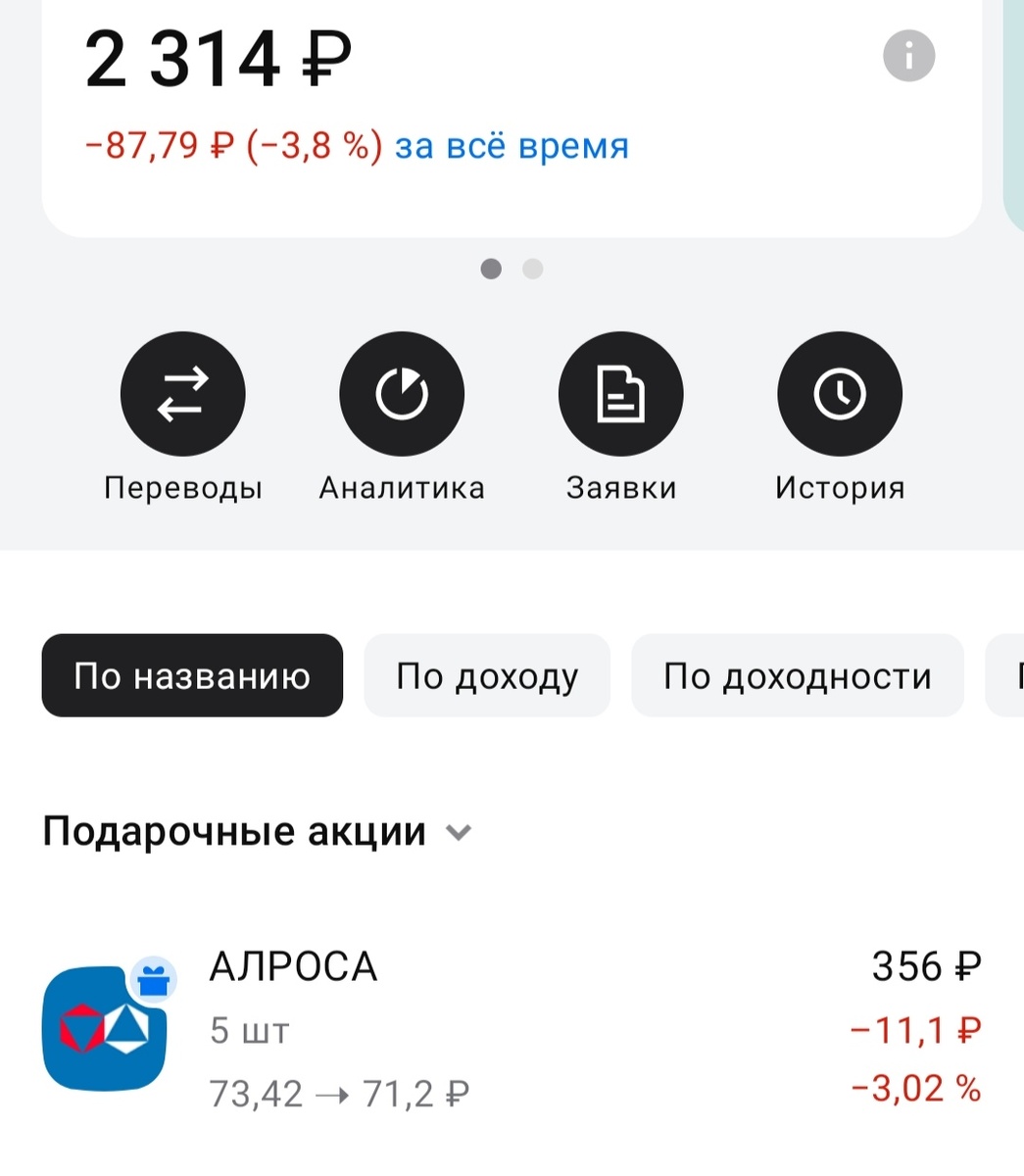Screen dimensions: 1024x1176
Task: Sort holdings by 'По доходности'
Action: click(x=798, y=676)
